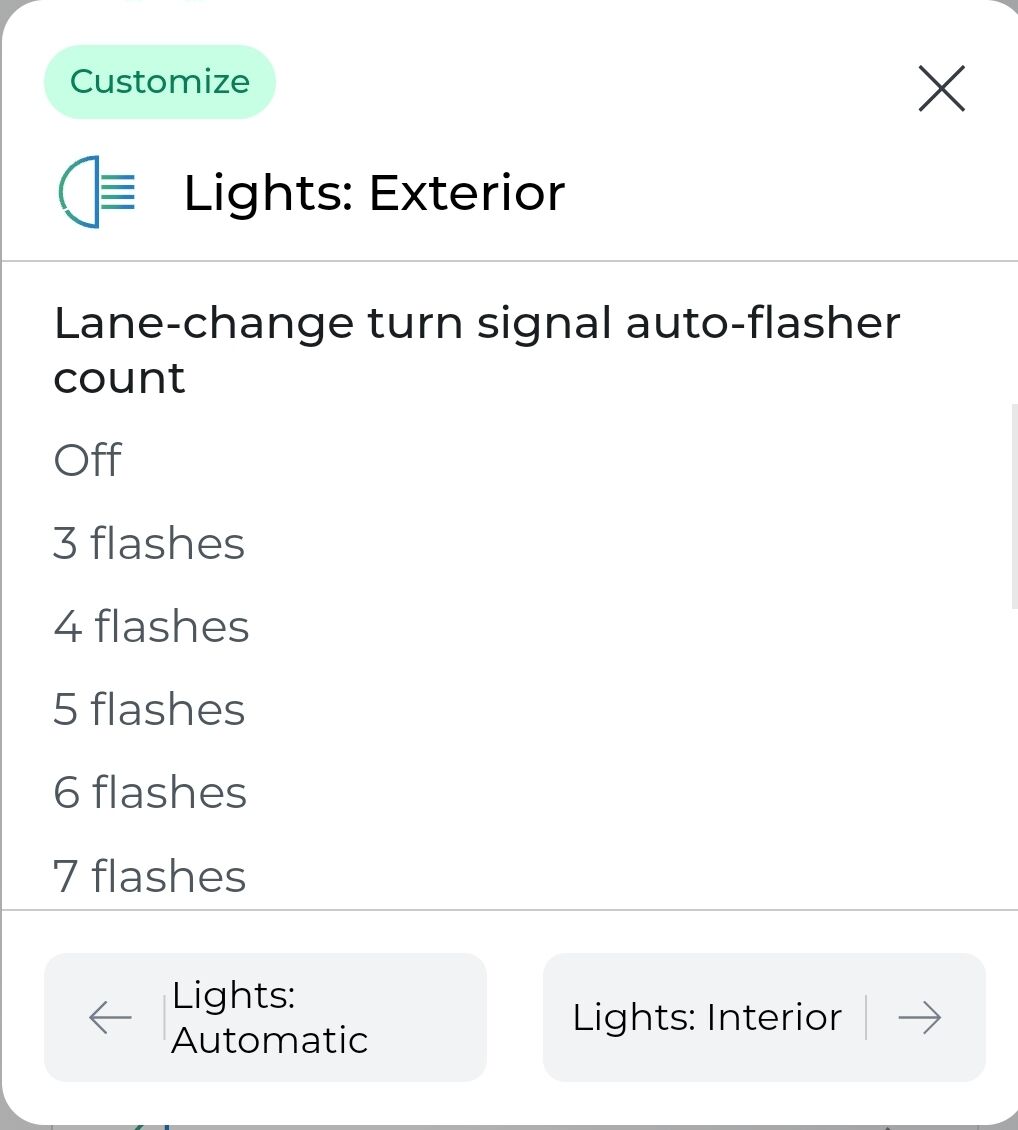Set auto-flasher count to 4 flashes
This screenshot has height=1130, width=1018.
tap(151, 627)
